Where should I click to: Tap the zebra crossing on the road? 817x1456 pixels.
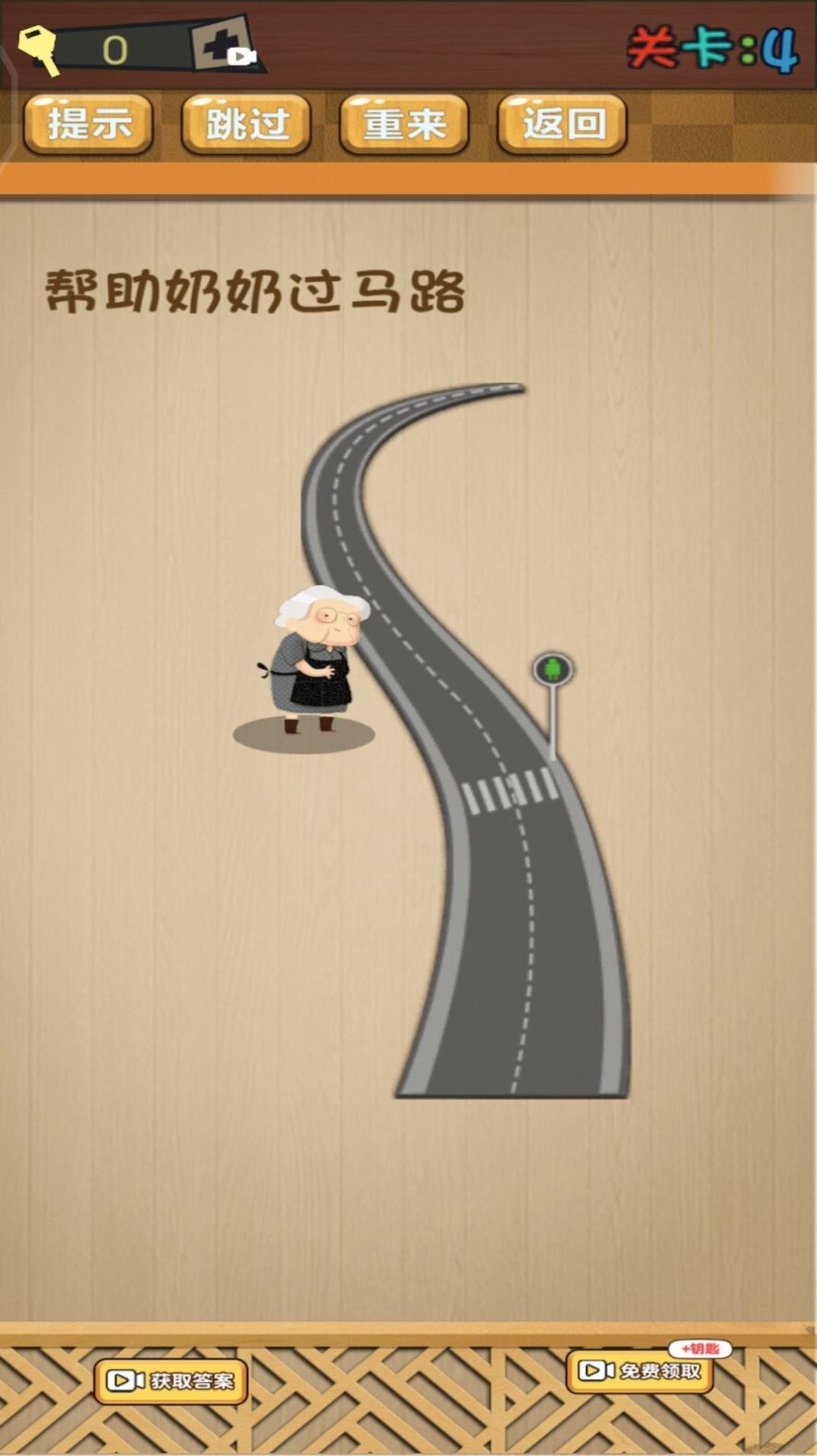[x=509, y=793]
